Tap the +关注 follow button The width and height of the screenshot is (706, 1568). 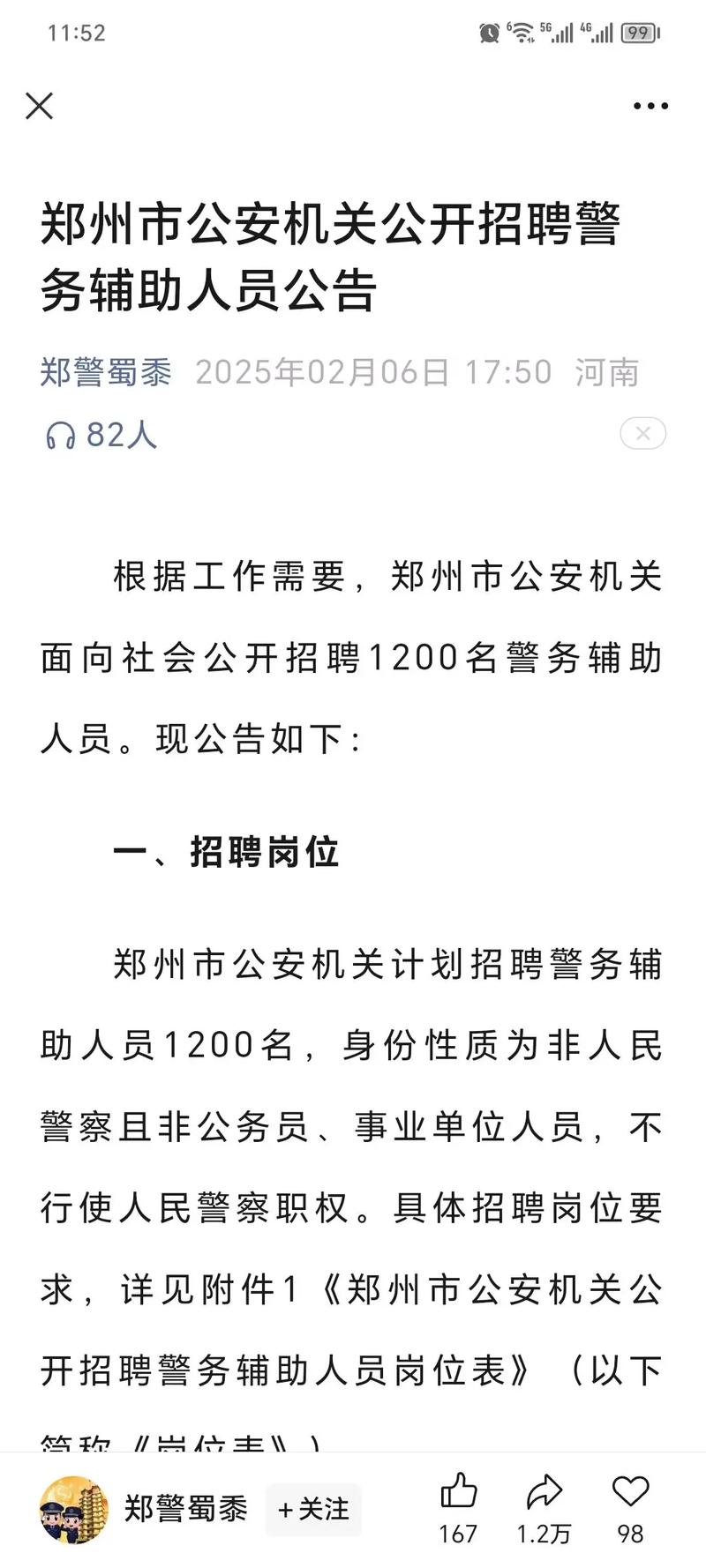(313, 1510)
